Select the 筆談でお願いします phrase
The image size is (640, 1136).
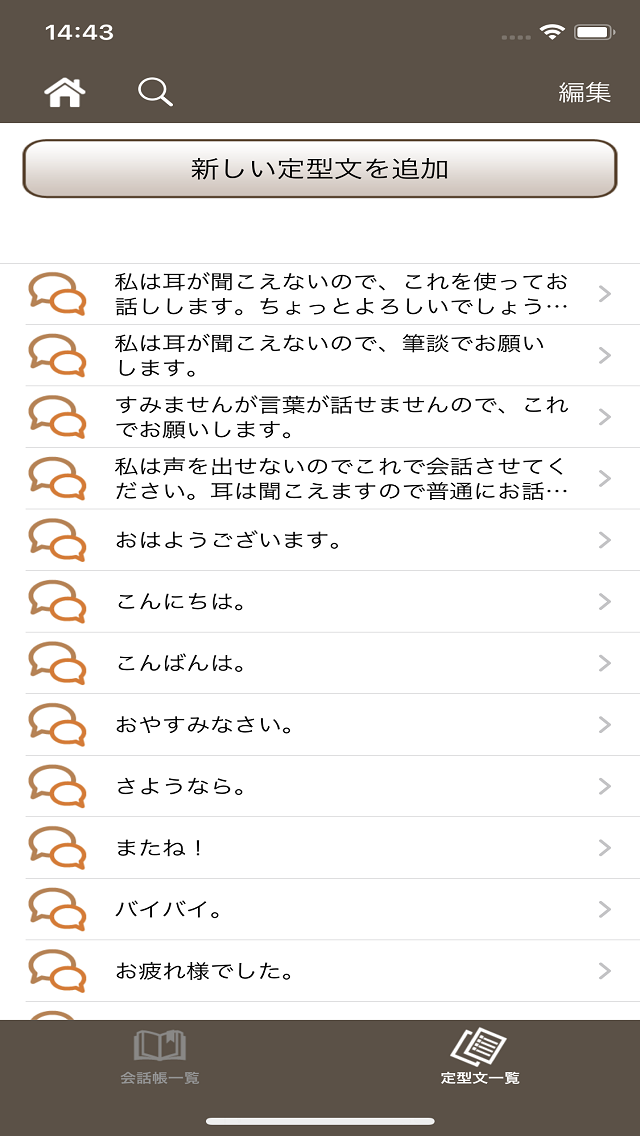click(x=320, y=356)
